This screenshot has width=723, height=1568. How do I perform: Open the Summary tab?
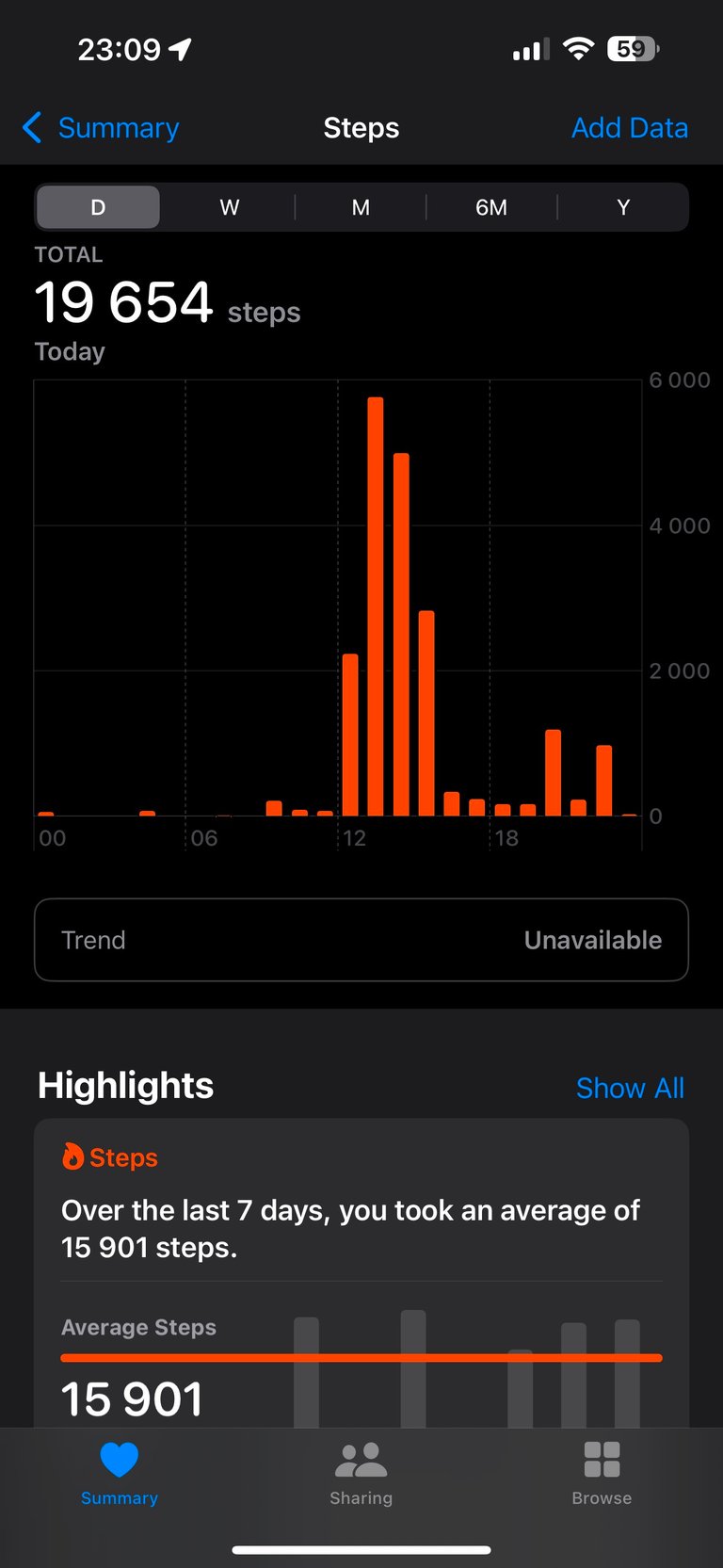coord(120,1474)
